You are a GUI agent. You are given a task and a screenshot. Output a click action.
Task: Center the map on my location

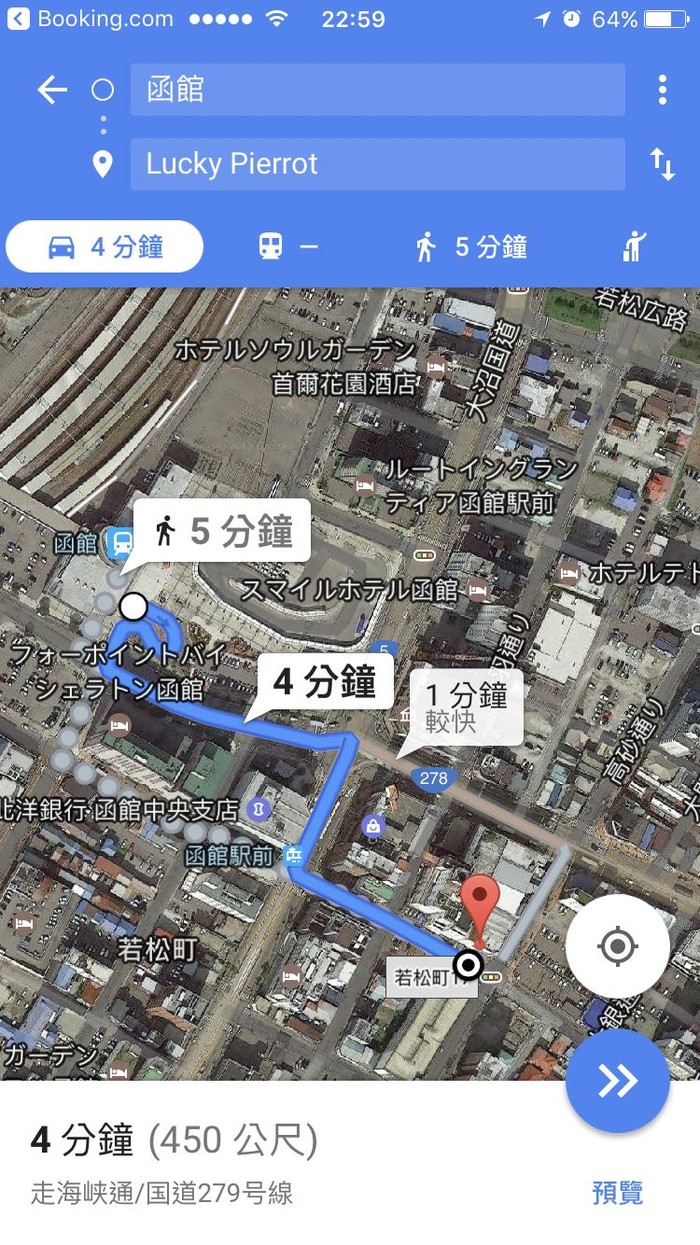click(617, 946)
